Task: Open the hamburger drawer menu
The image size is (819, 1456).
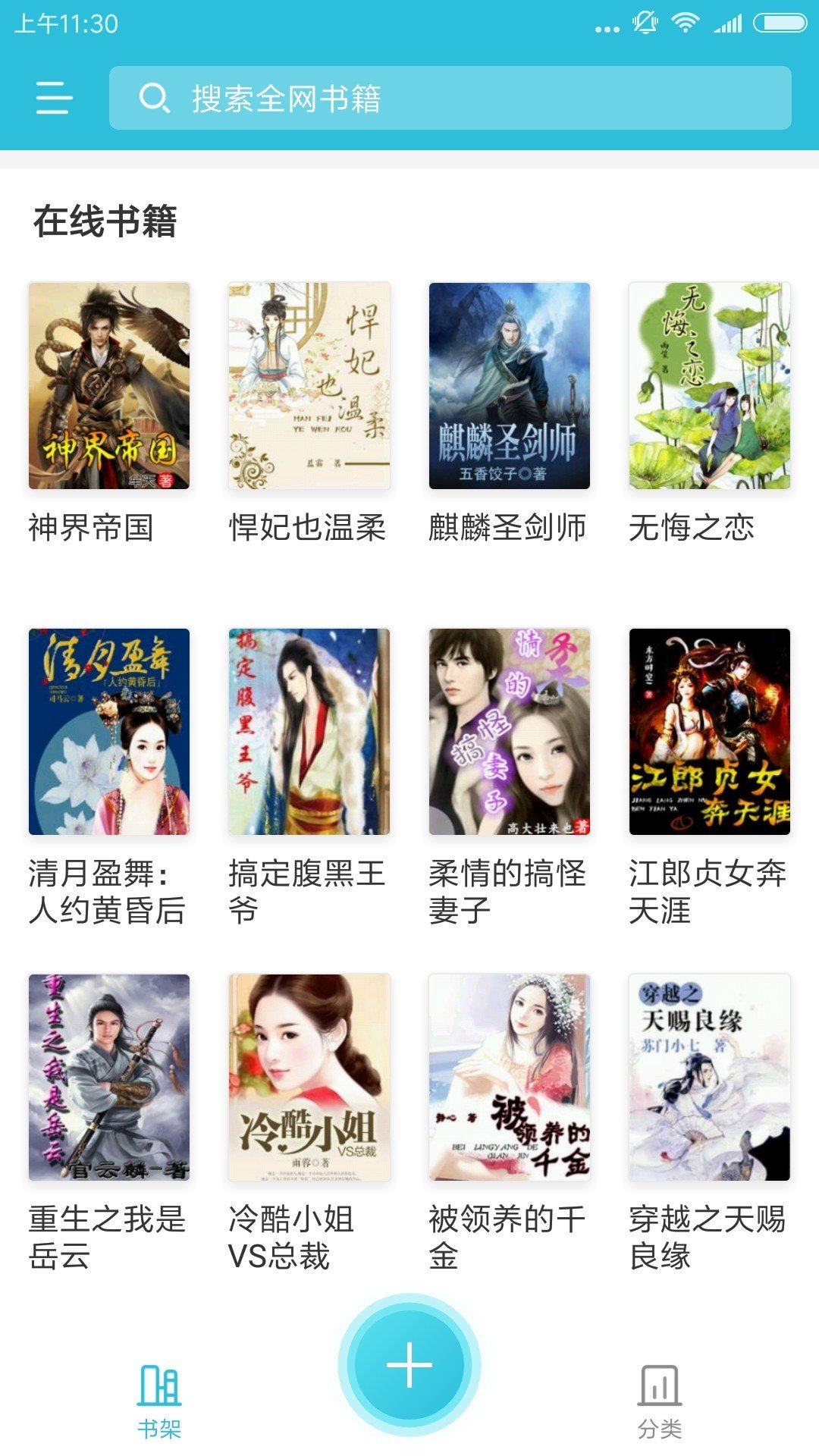Action: point(54,99)
